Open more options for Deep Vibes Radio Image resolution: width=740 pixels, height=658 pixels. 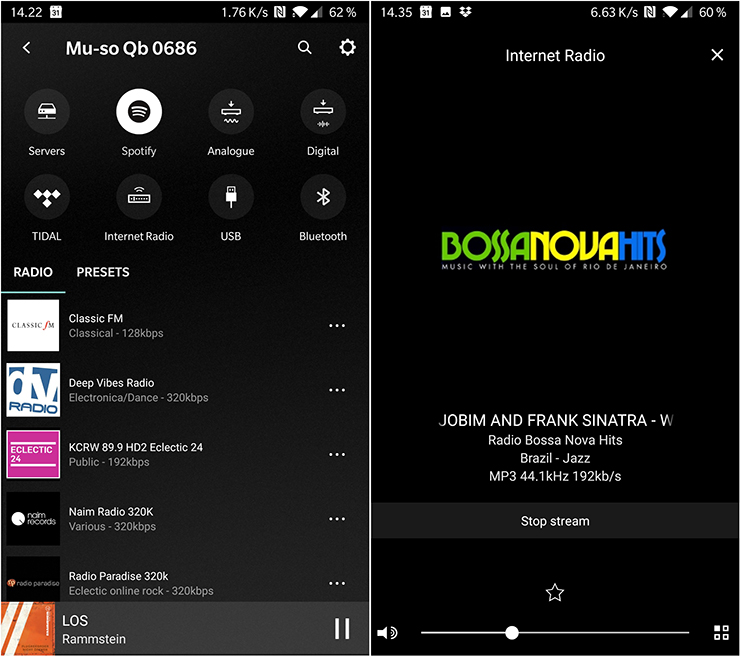click(x=337, y=390)
